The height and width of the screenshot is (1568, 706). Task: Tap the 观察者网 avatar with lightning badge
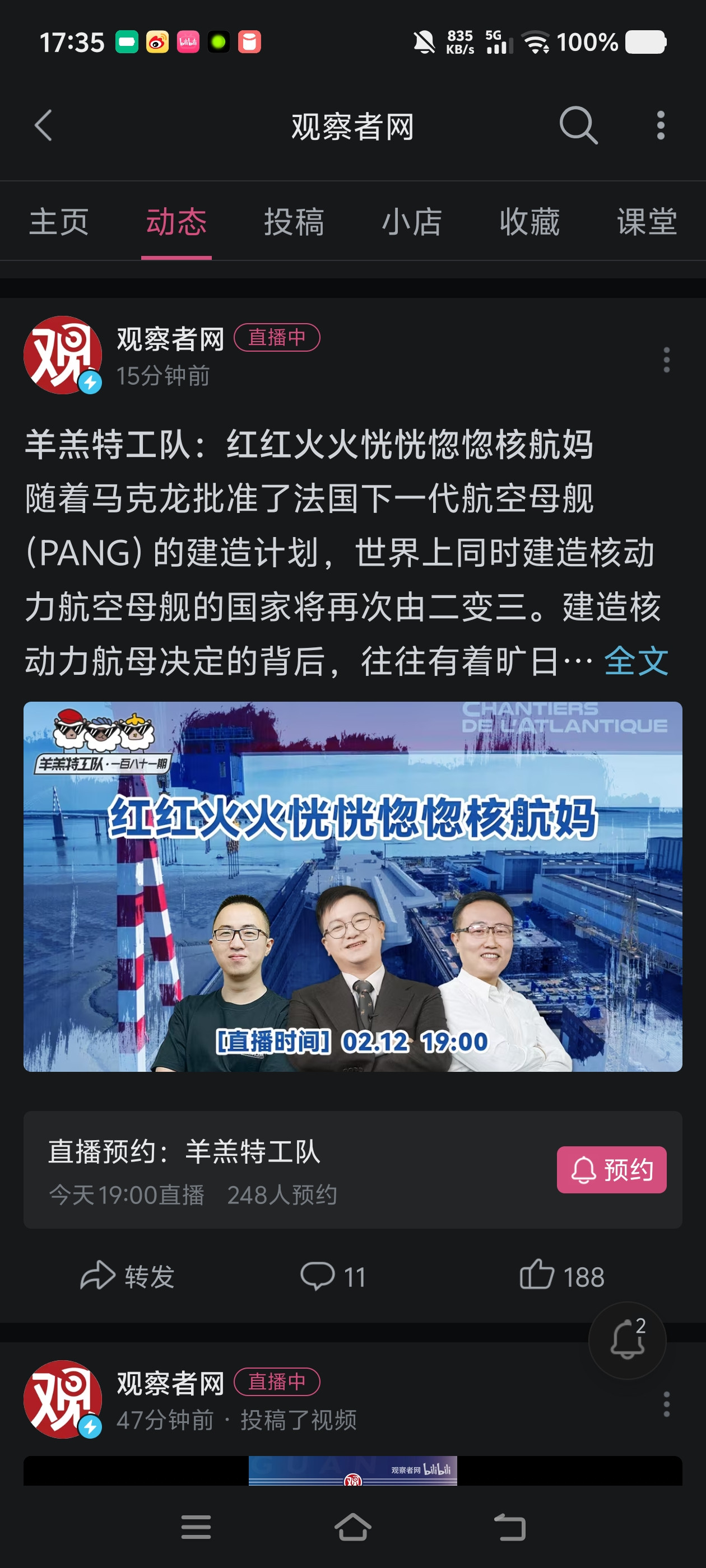point(63,355)
